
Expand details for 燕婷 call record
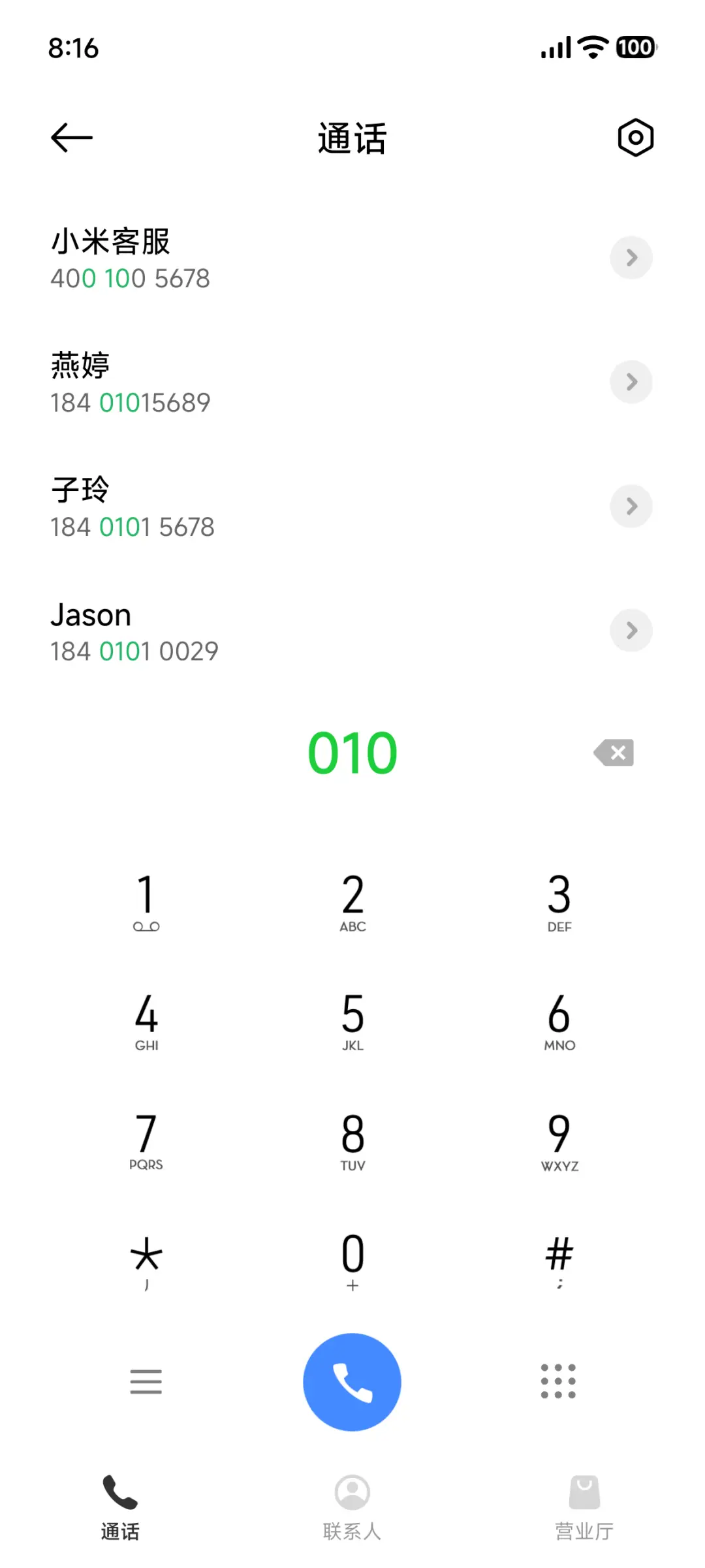[x=631, y=382]
